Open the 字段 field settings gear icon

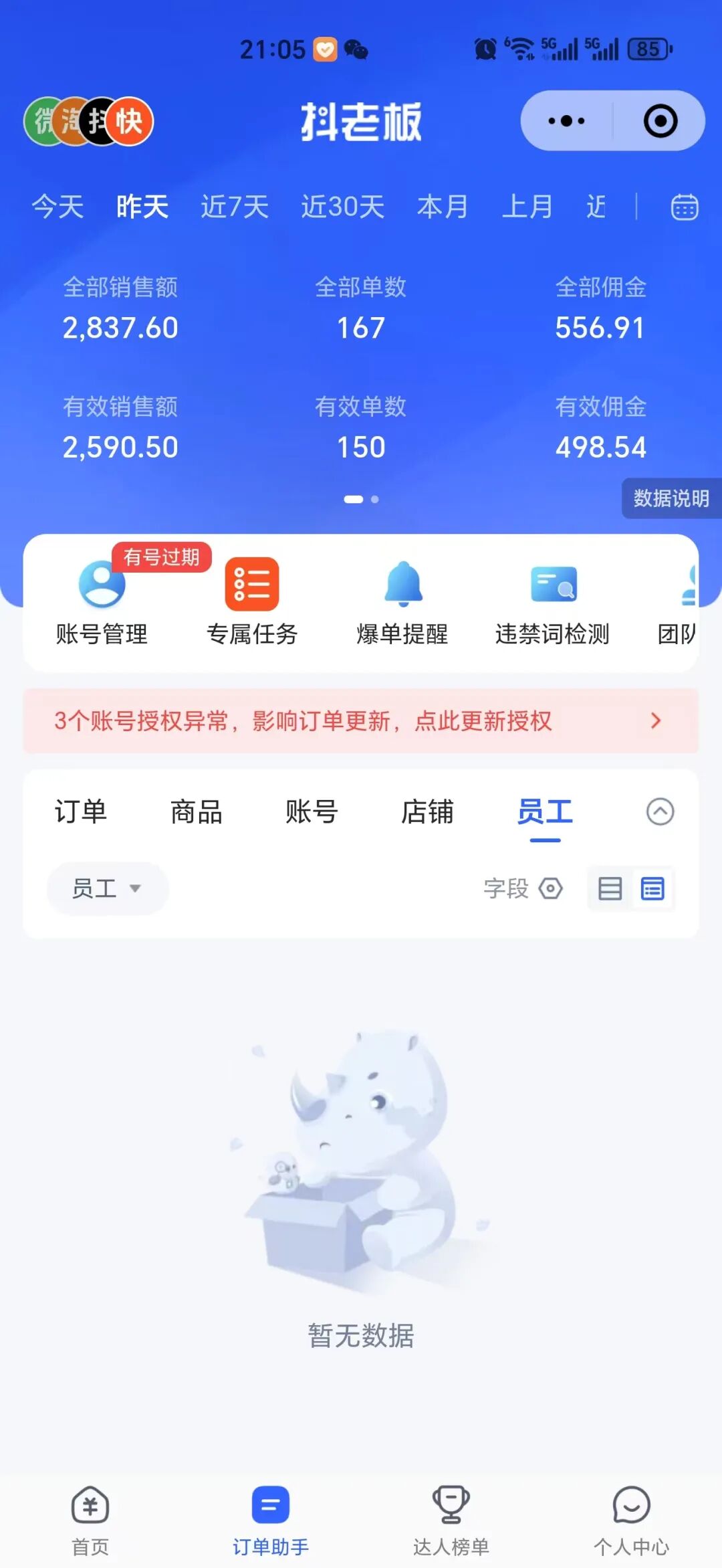[x=551, y=888]
